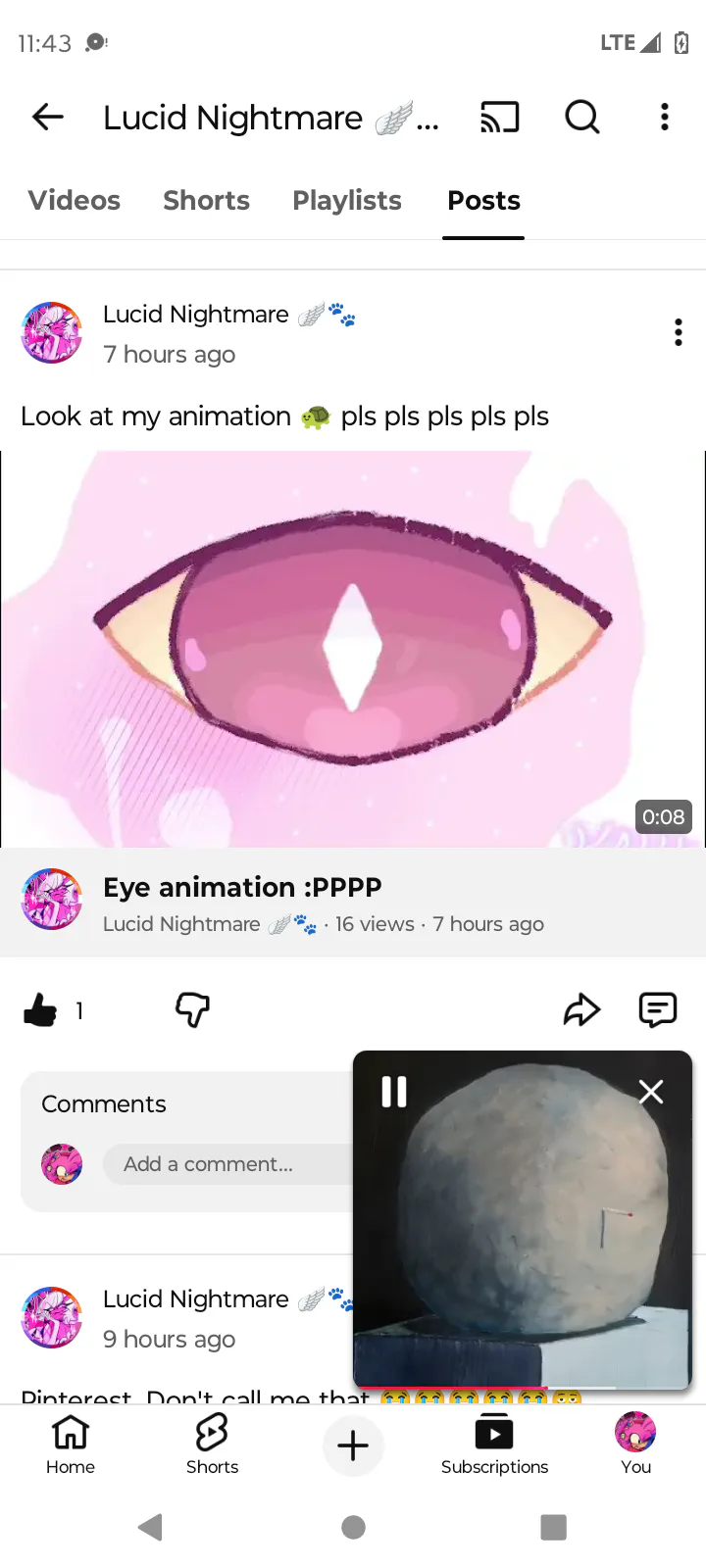Tap the Add a comment field
The height and width of the screenshot is (1568, 706).
[x=226, y=1164]
